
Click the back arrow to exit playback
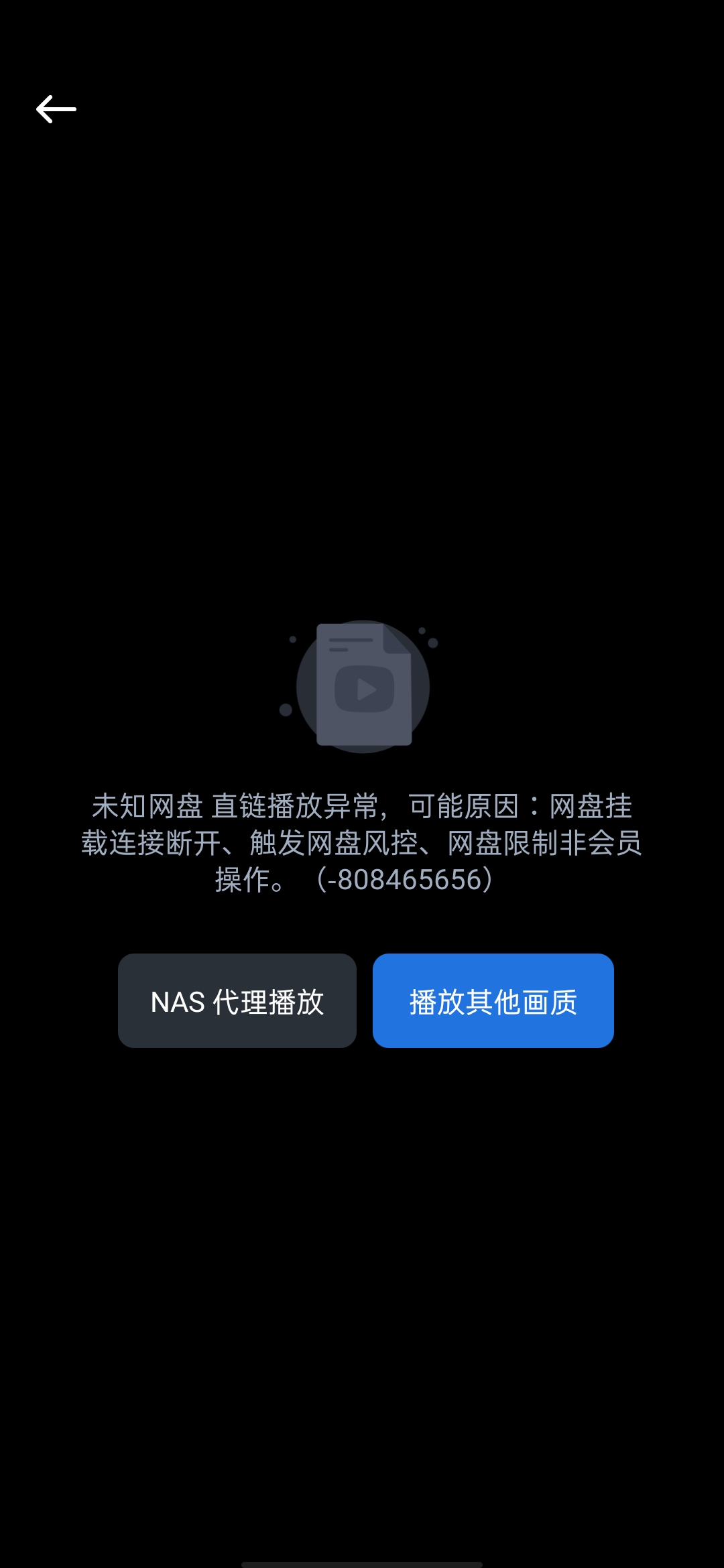(x=56, y=109)
